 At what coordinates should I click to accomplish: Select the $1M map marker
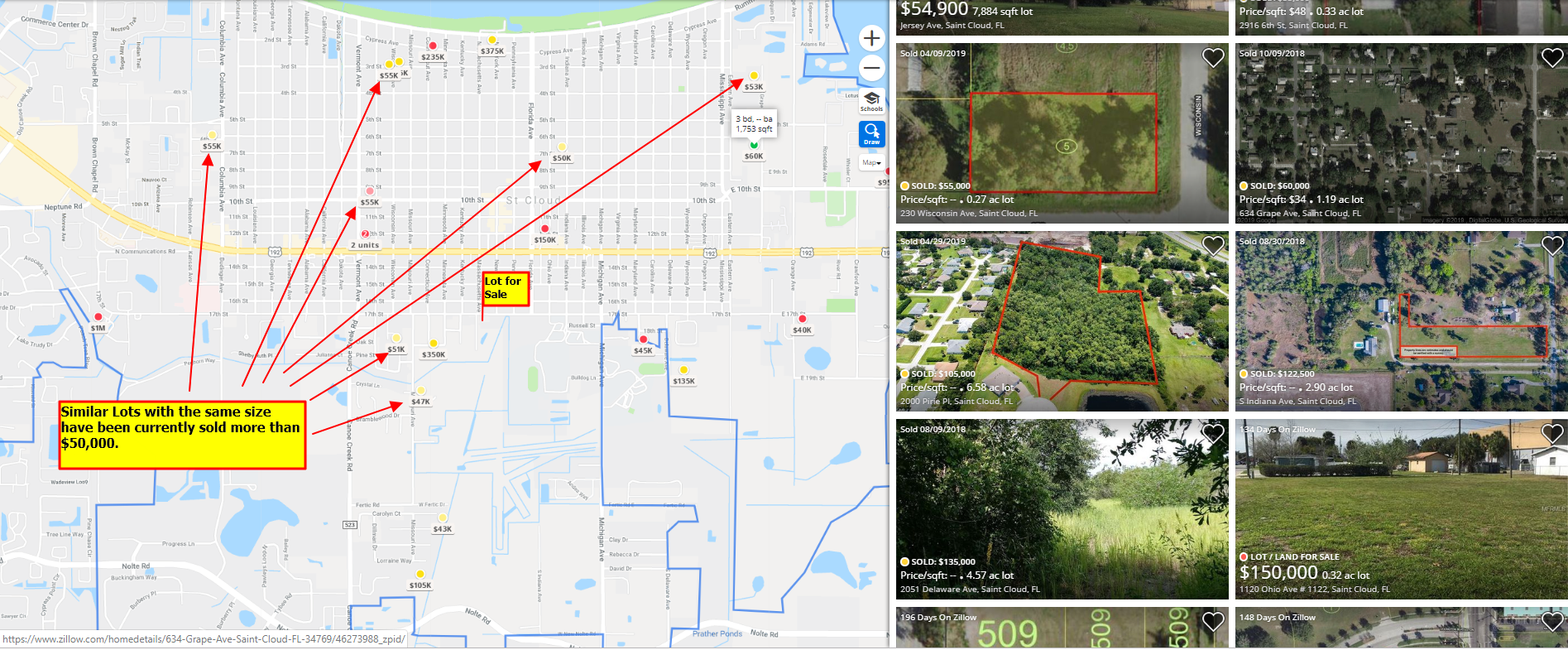(98, 328)
